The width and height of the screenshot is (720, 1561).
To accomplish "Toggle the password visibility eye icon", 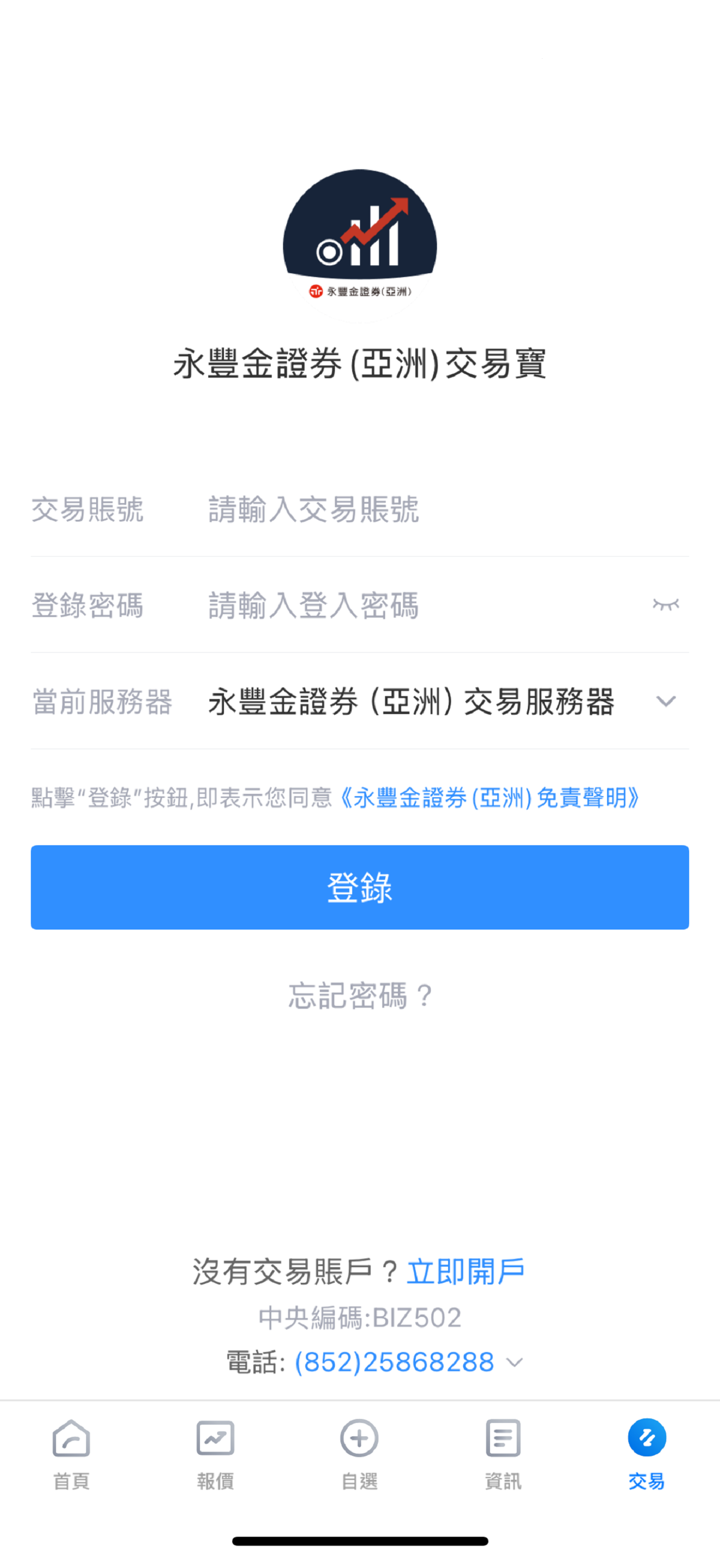I will pos(666,605).
